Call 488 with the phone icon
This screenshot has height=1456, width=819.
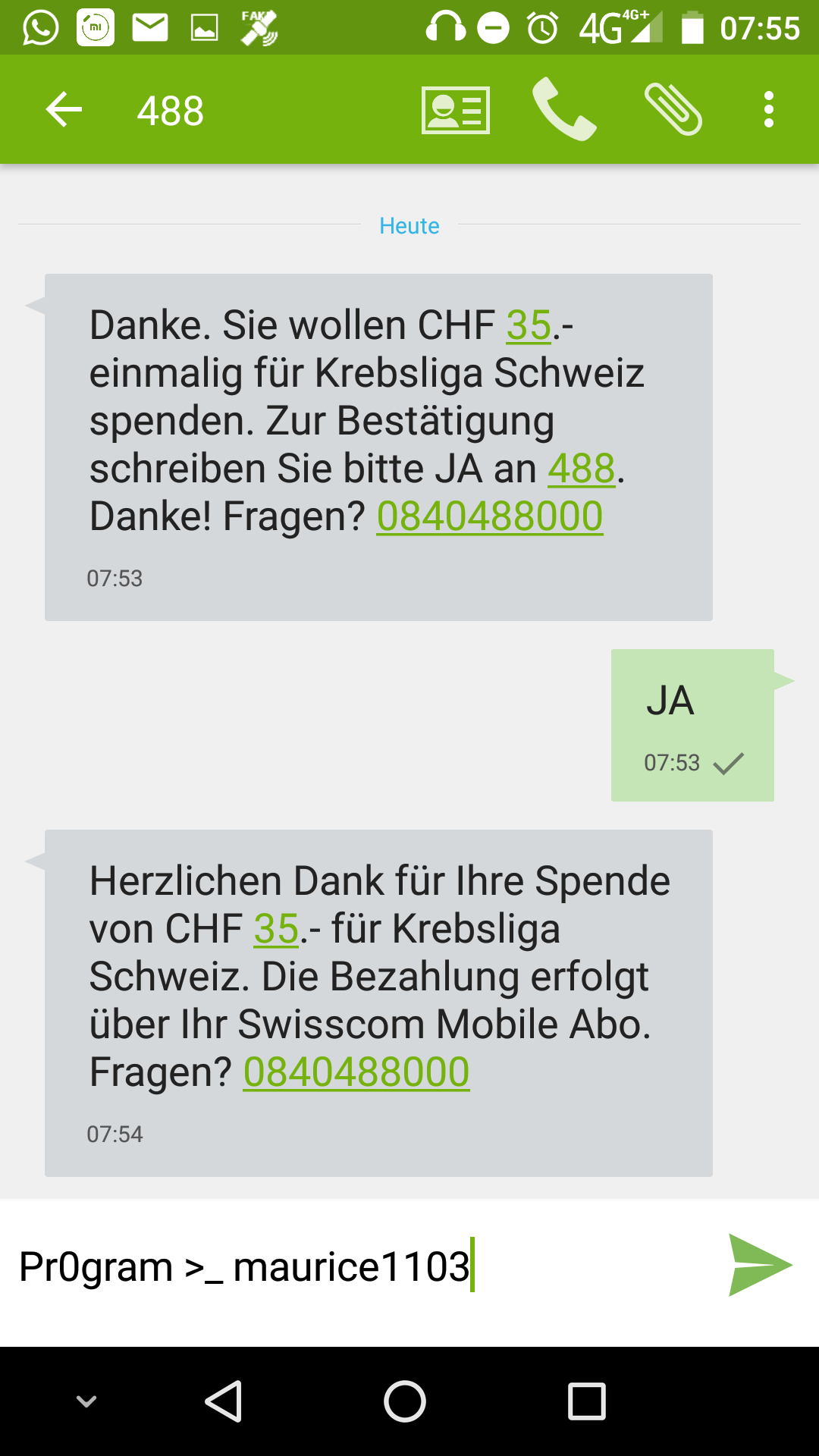pos(564,110)
